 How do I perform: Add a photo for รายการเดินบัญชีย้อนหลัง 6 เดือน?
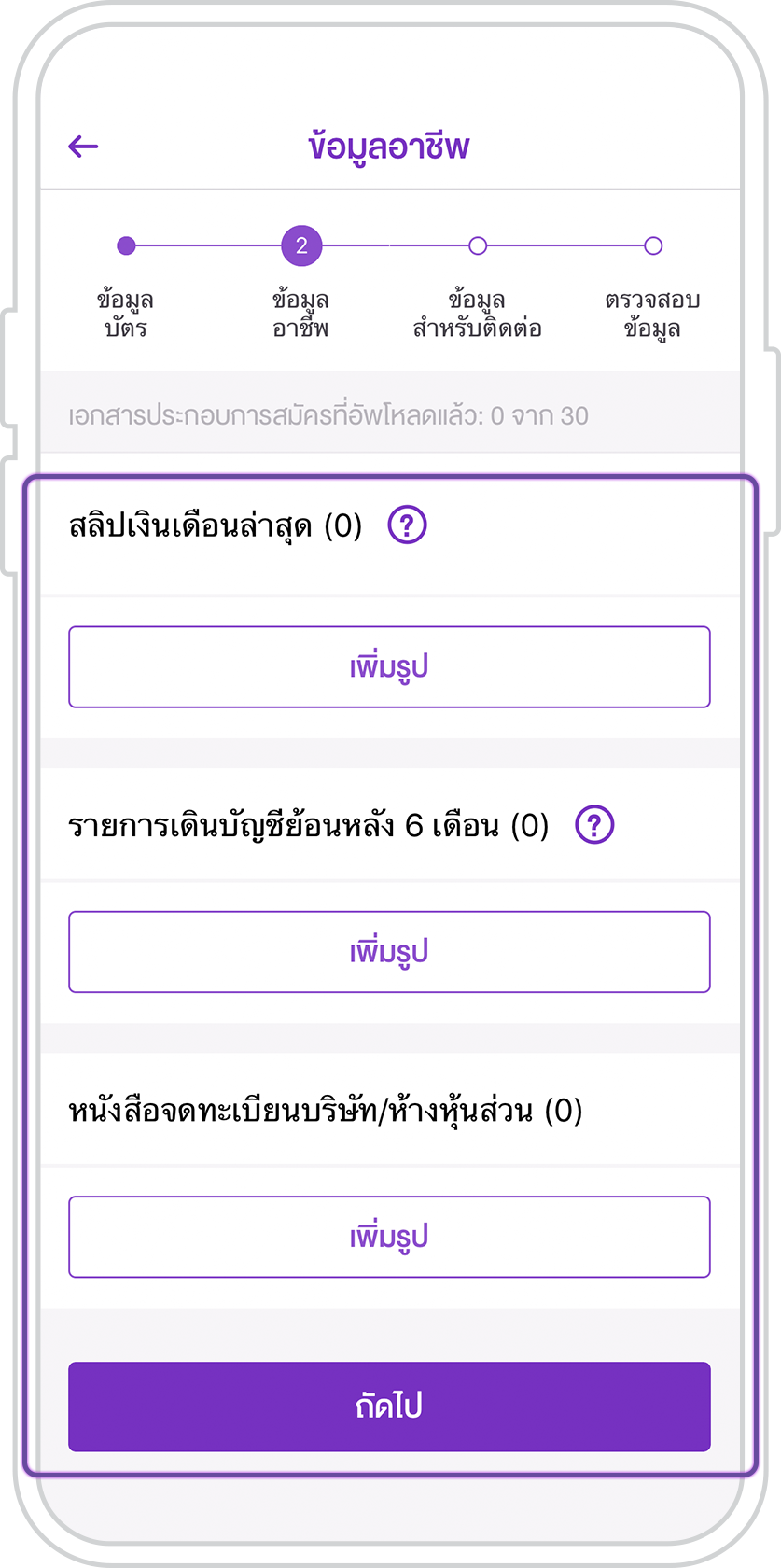(389, 952)
